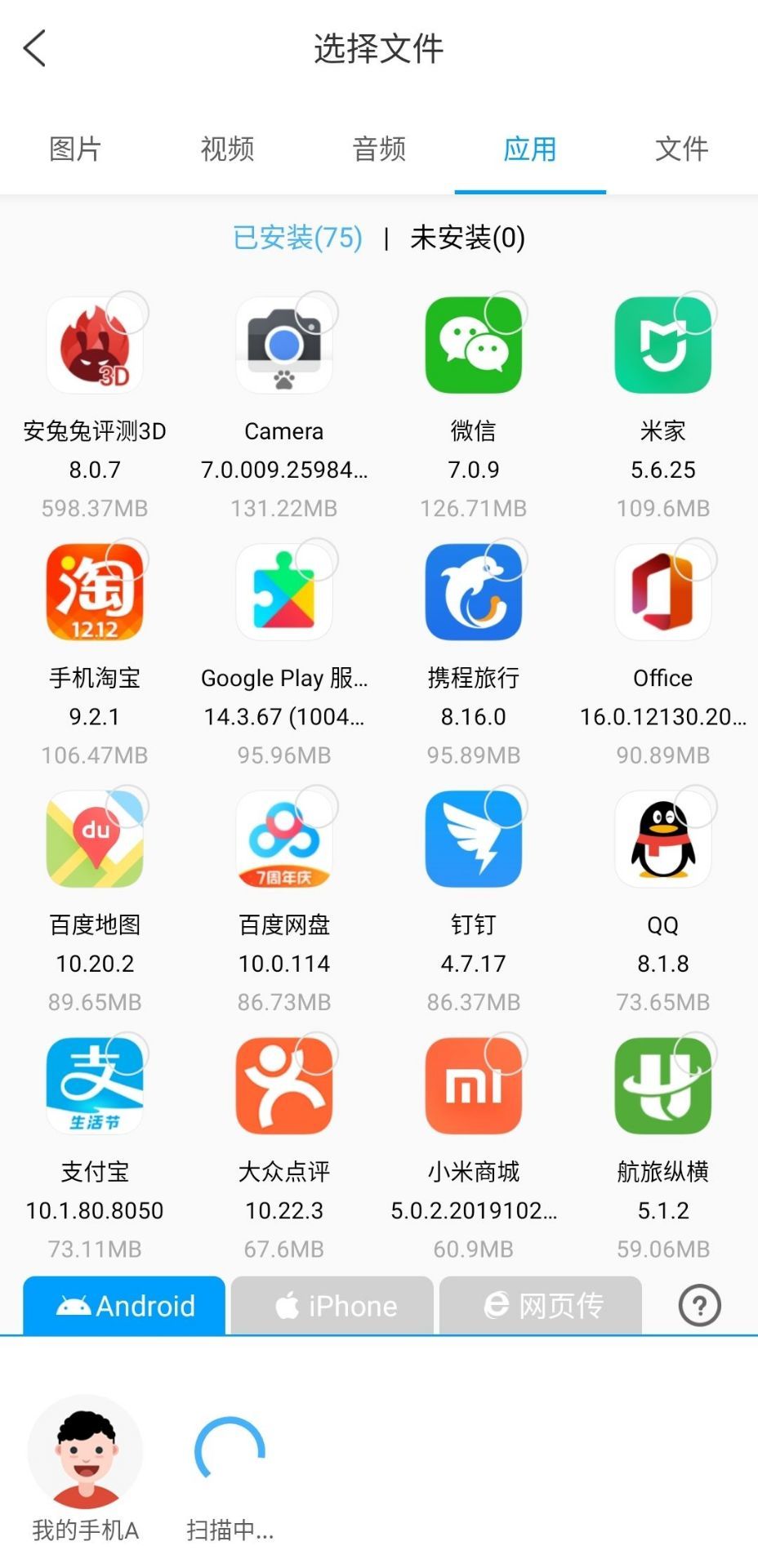
Task: Show the 未安装(0) apps list
Action: coord(467,238)
